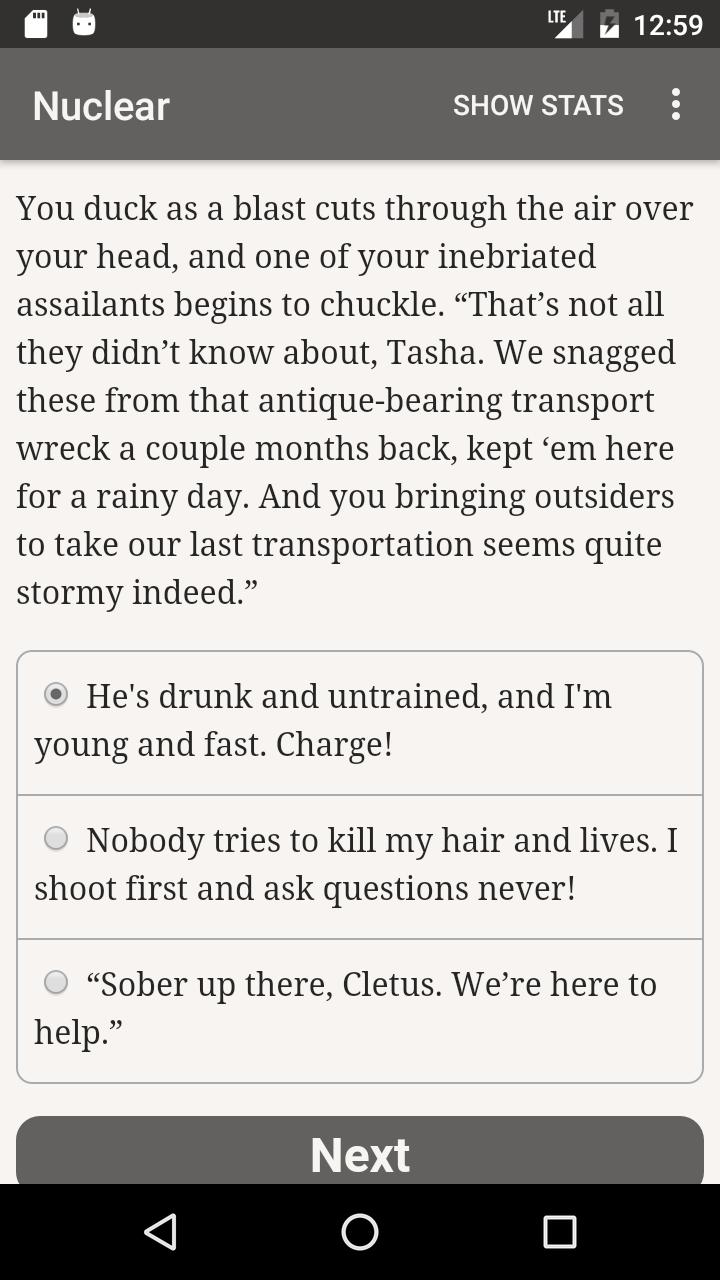Select the 'Charge!' option
This screenshot has height=1280, width=720.
pos(360,723)
